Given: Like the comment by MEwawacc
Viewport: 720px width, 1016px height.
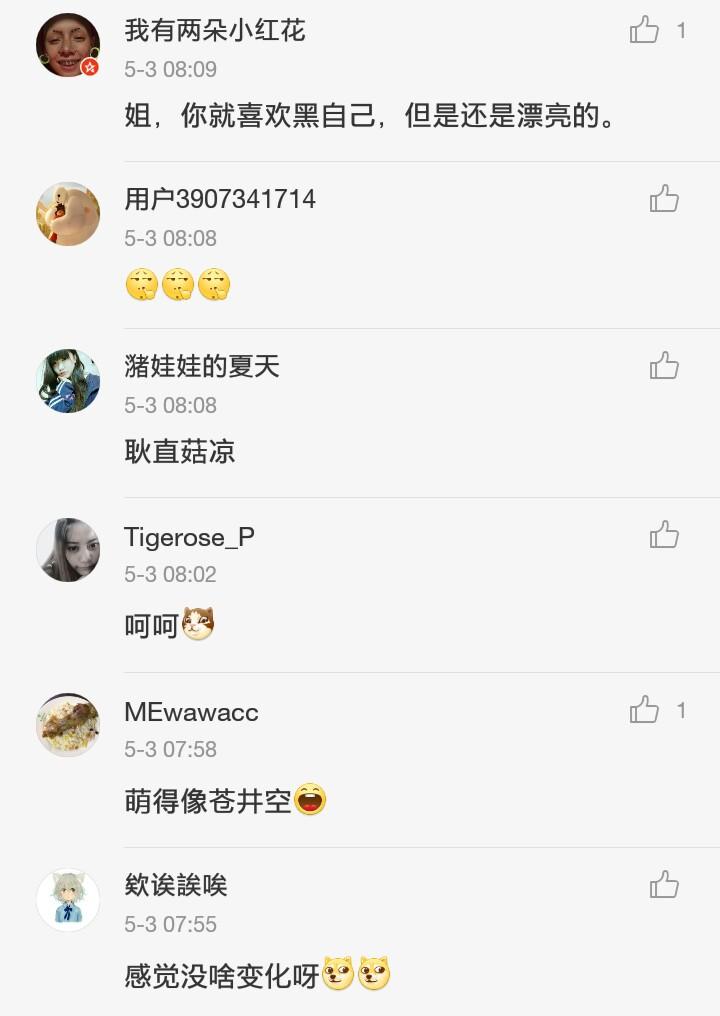Looking at the screenshot, I should 645,710.
